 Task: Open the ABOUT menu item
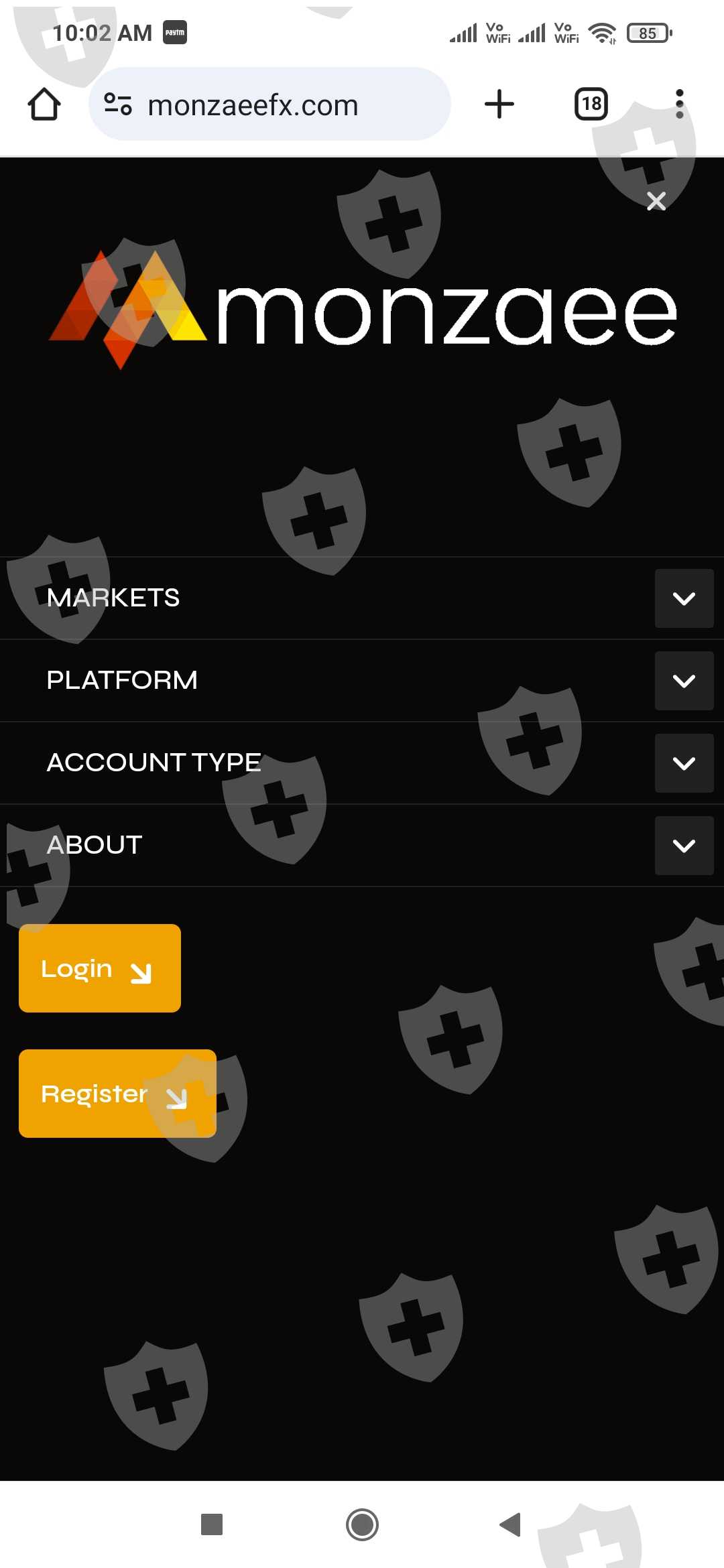tap(95, 845)
